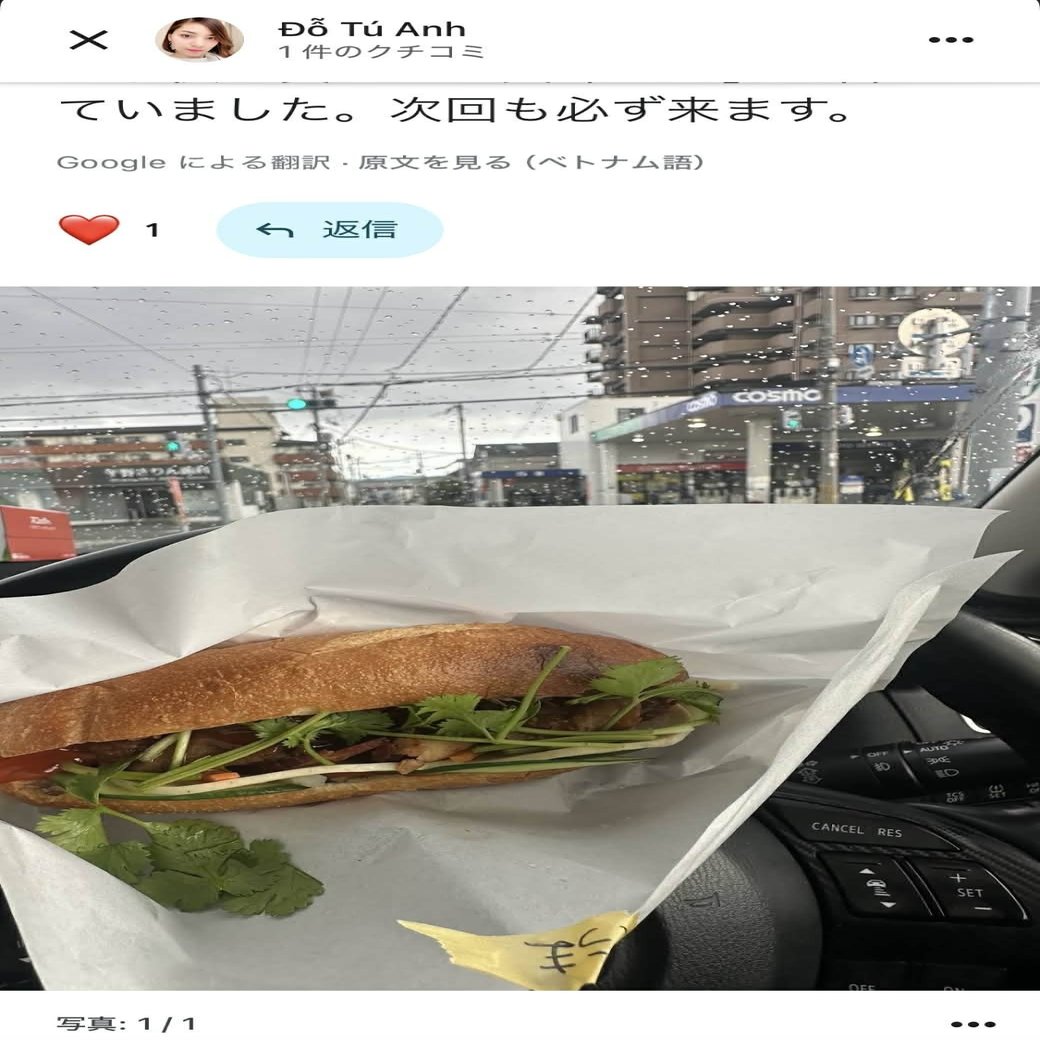Image resolution: width=1040 pixels, height=1040 pixels.
Task: Like this review with the heart
Action: click(89, 230)
